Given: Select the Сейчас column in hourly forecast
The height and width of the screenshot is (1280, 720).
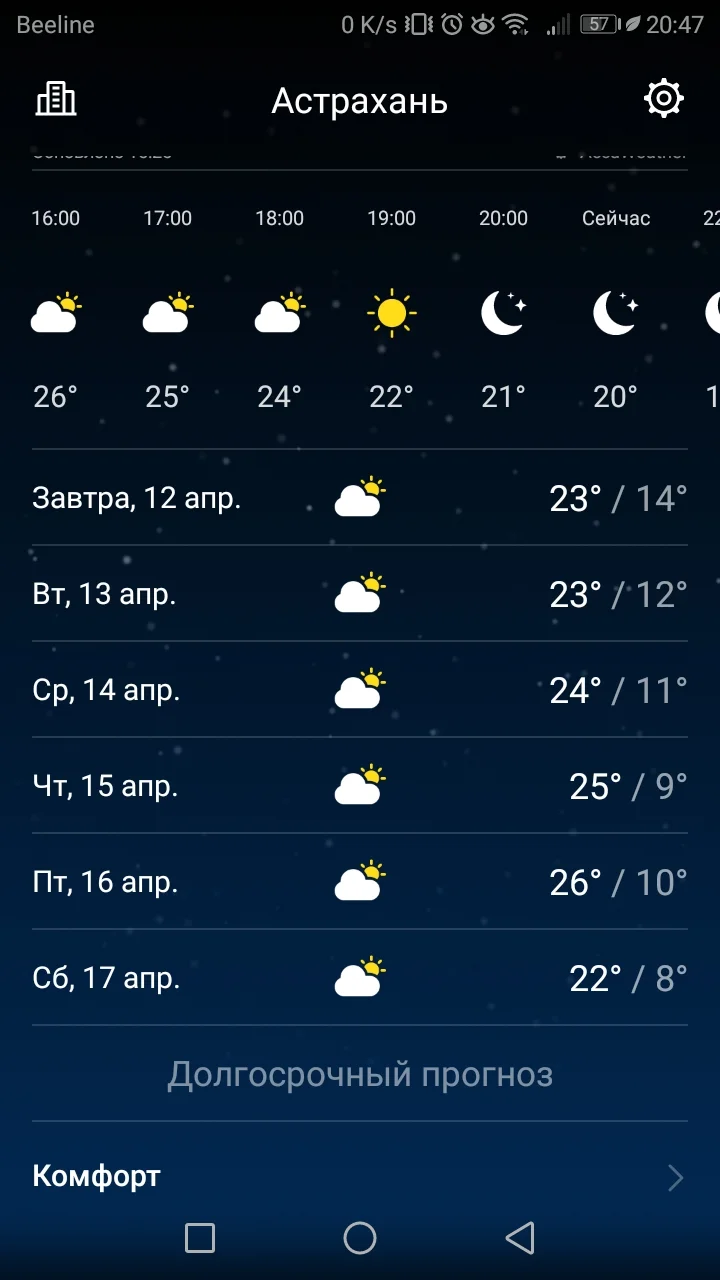Looking at the screenshot, I should tap(615, 218).
